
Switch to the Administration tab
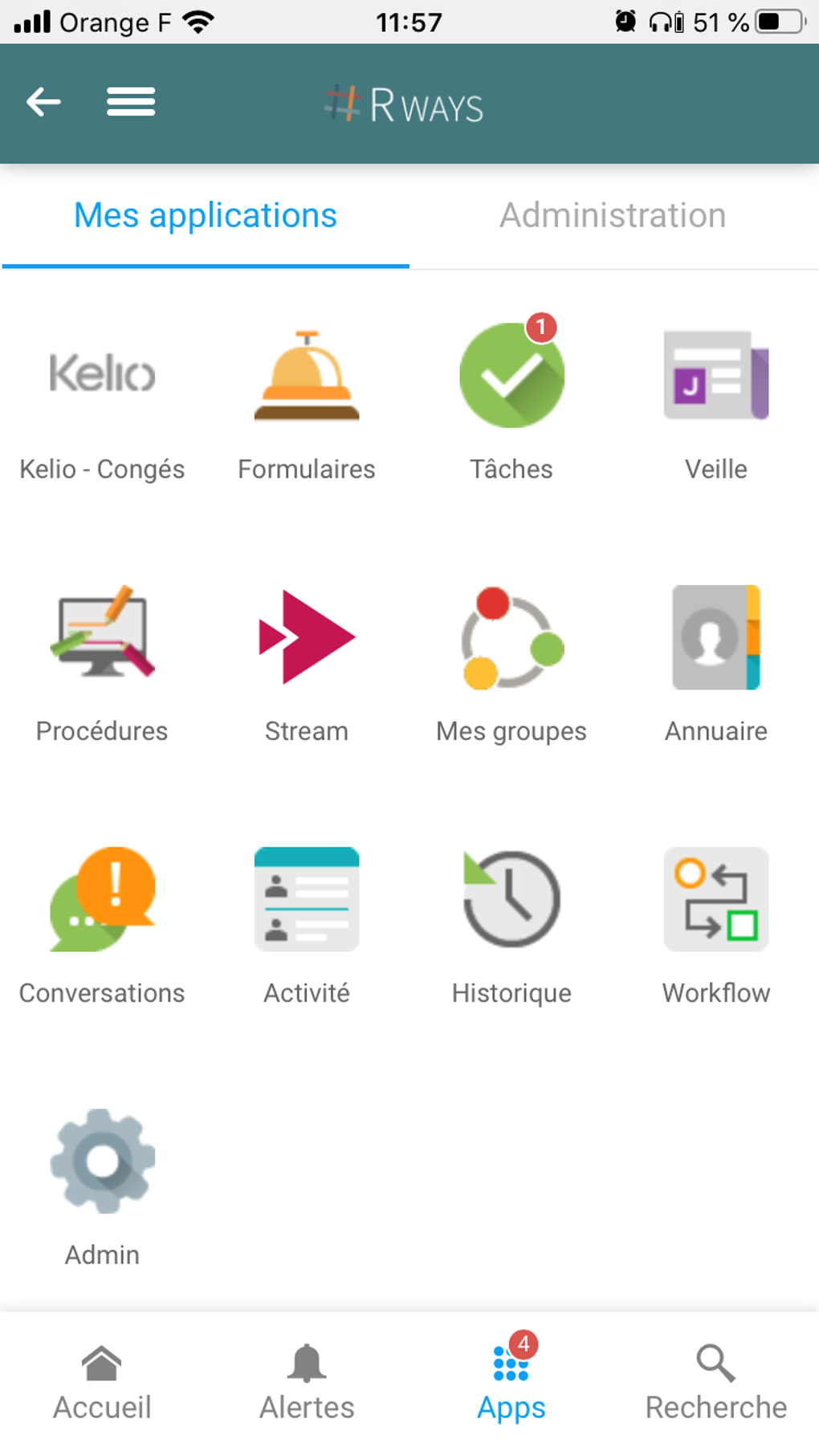pyautogui.click(x=613, y=215)
